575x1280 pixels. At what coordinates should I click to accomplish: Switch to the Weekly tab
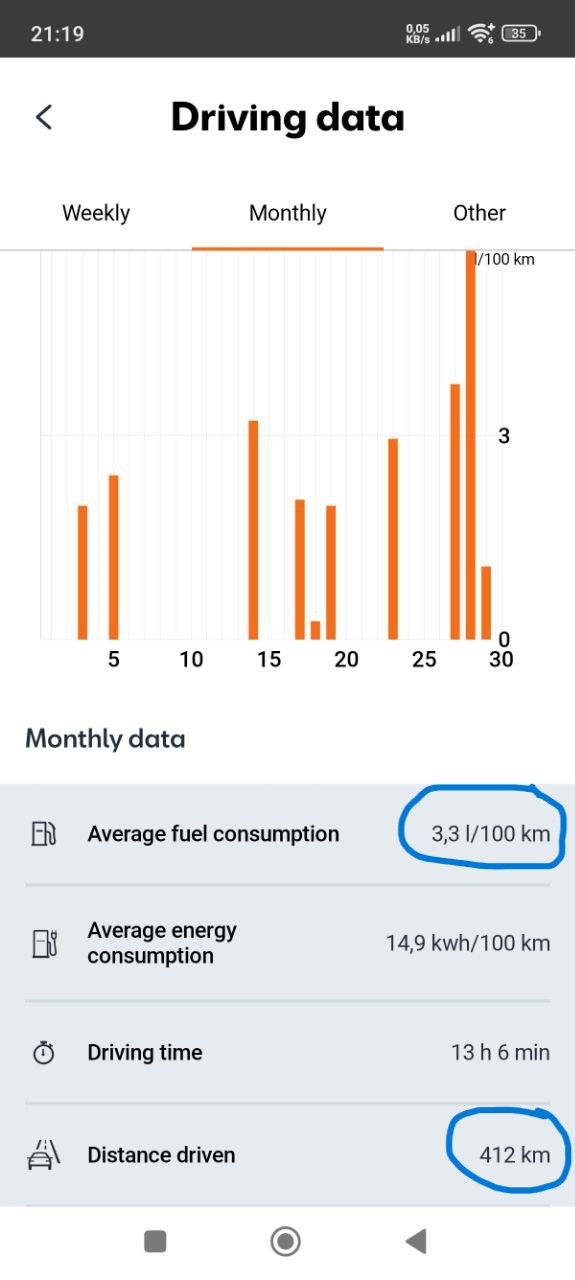(96, 213)
